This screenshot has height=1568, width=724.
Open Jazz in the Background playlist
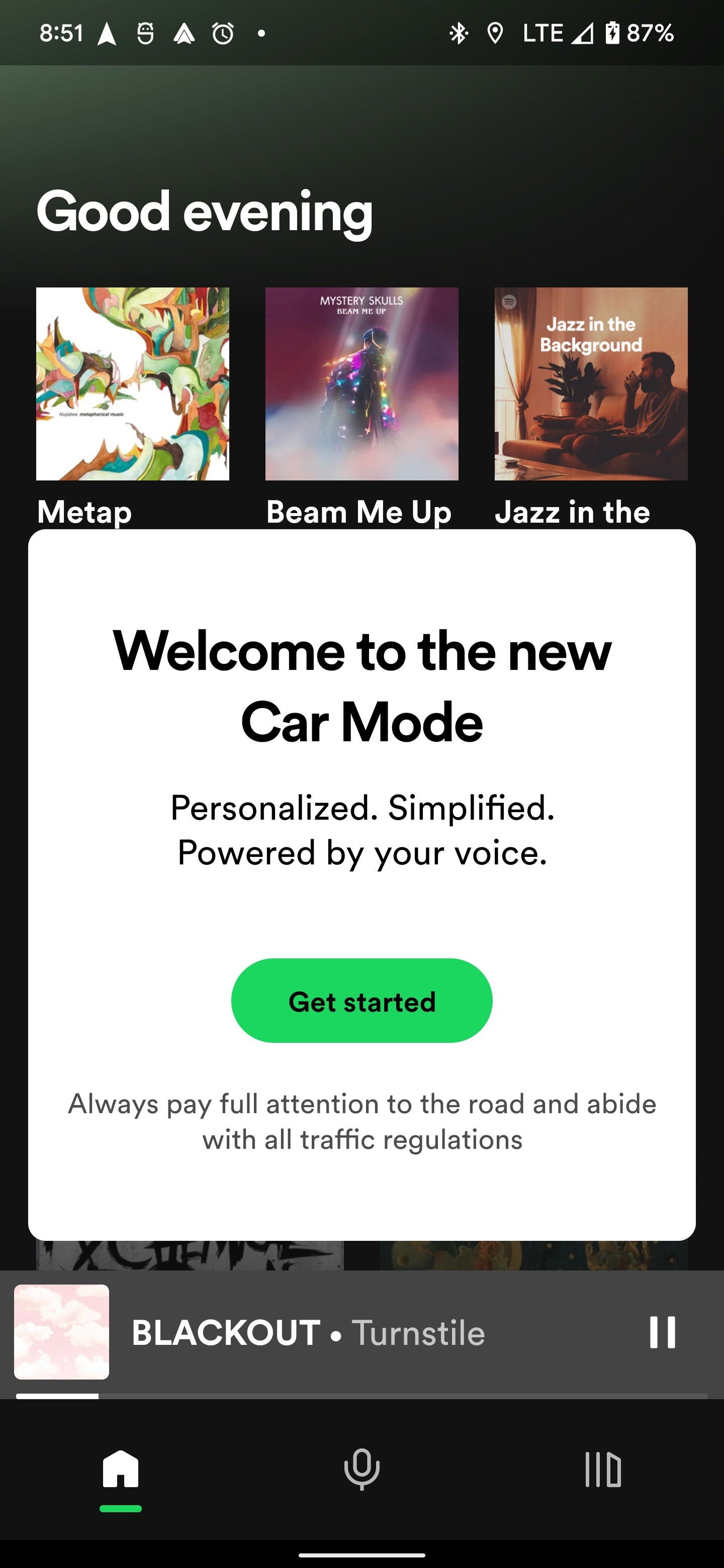tap(591, 384)
